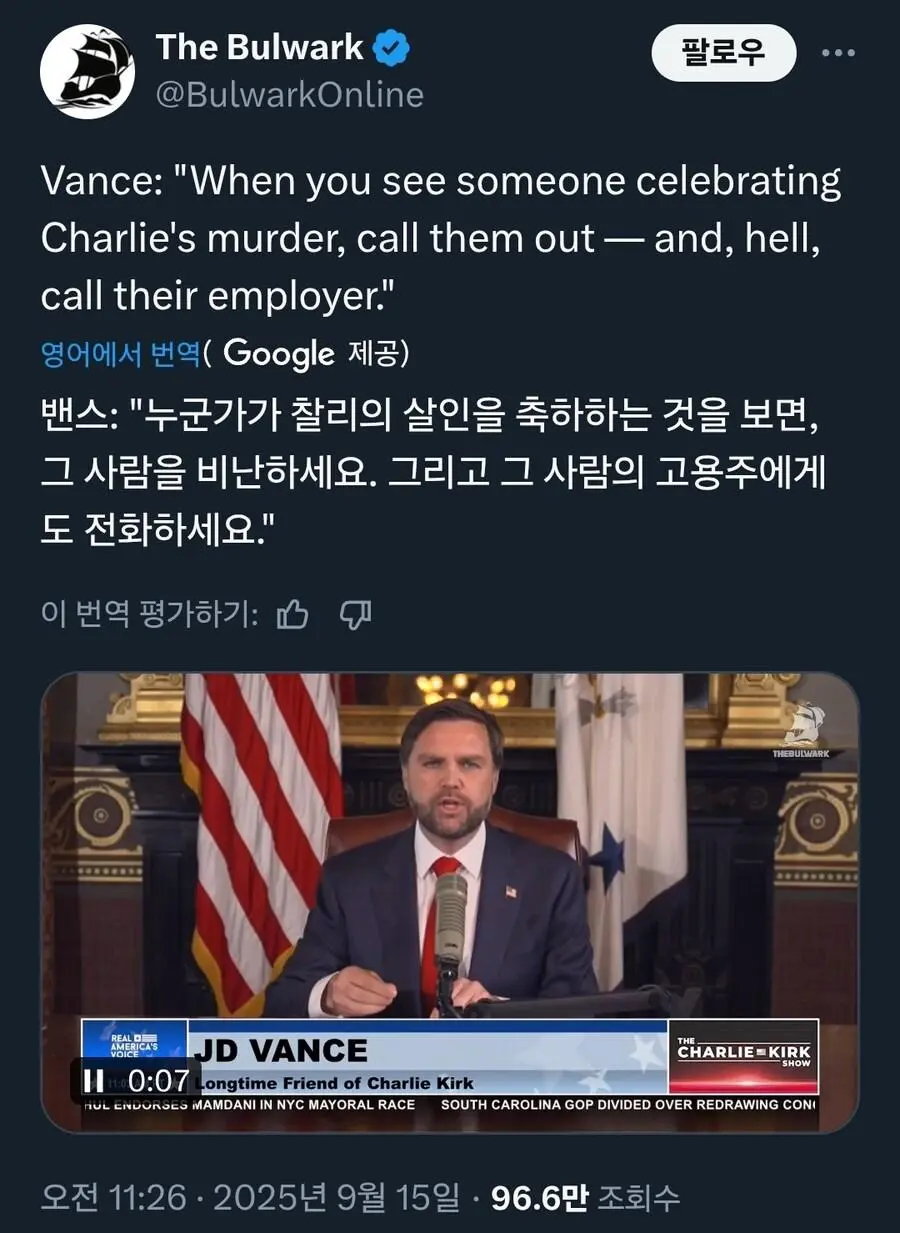
Task: Rate the translation thumbs down
Action: pos(355,614)
